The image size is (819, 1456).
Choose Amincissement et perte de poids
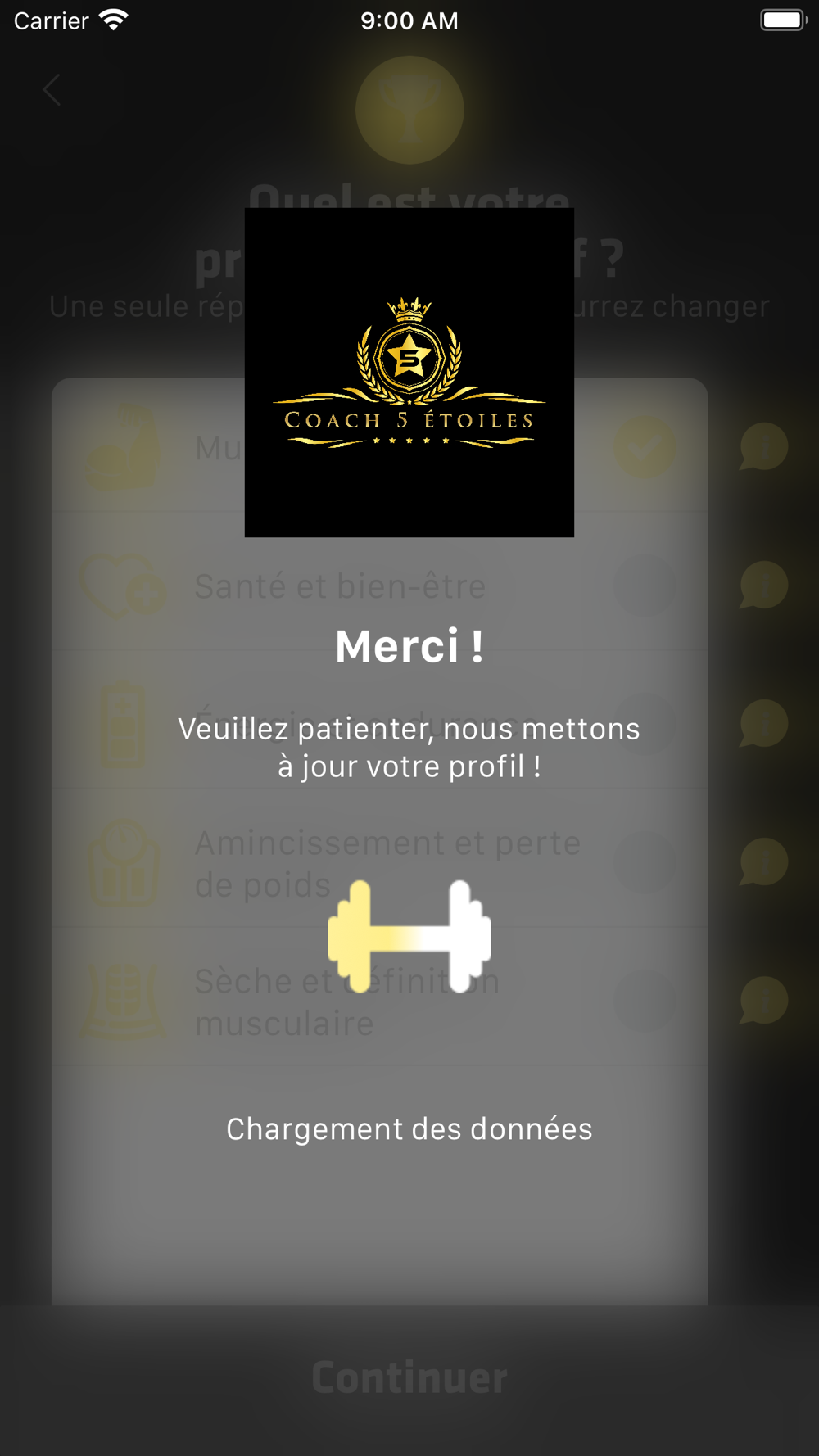[387, 863]
